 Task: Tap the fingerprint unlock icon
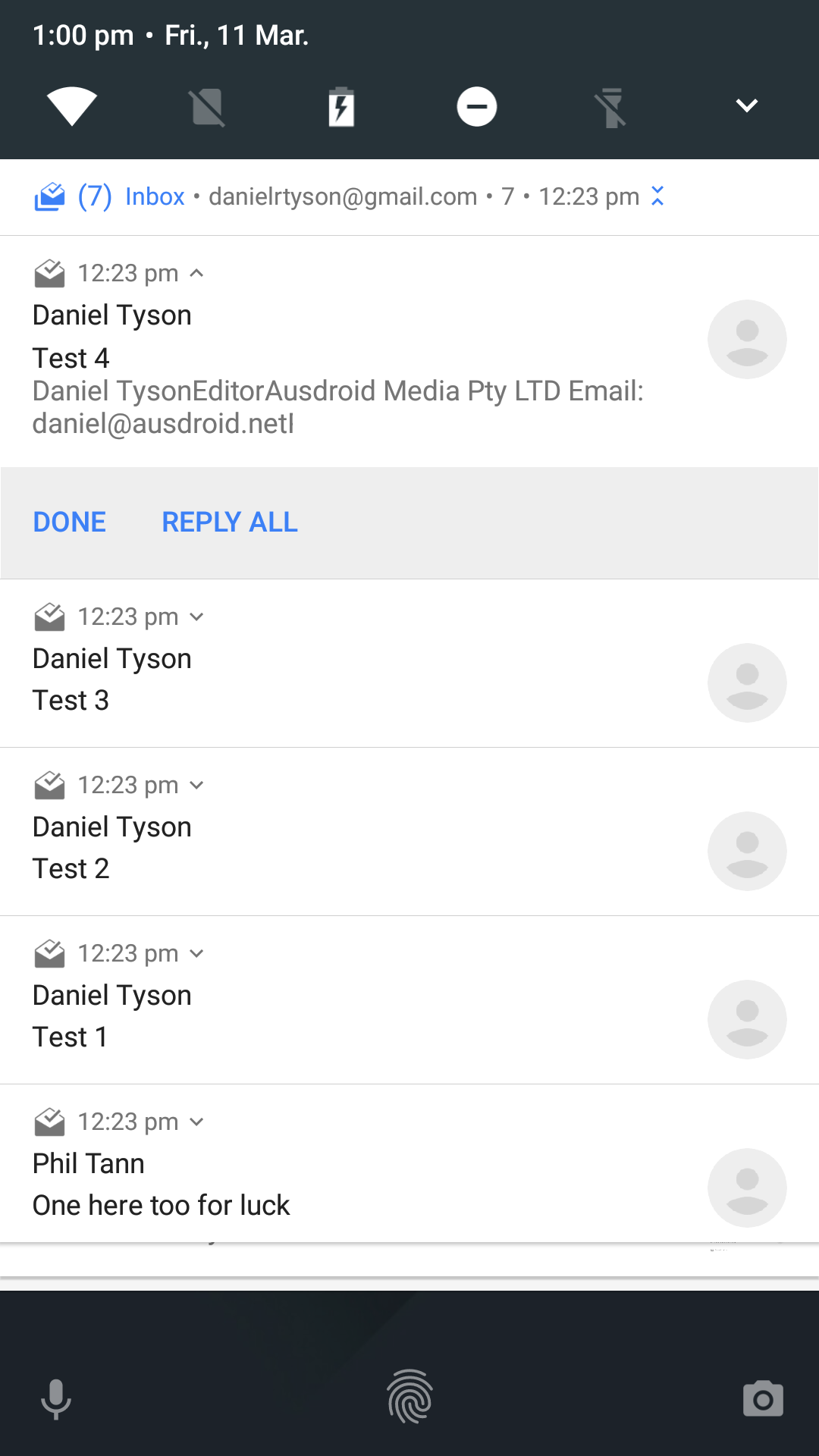pyautogui.click(x=409, y=1396)
